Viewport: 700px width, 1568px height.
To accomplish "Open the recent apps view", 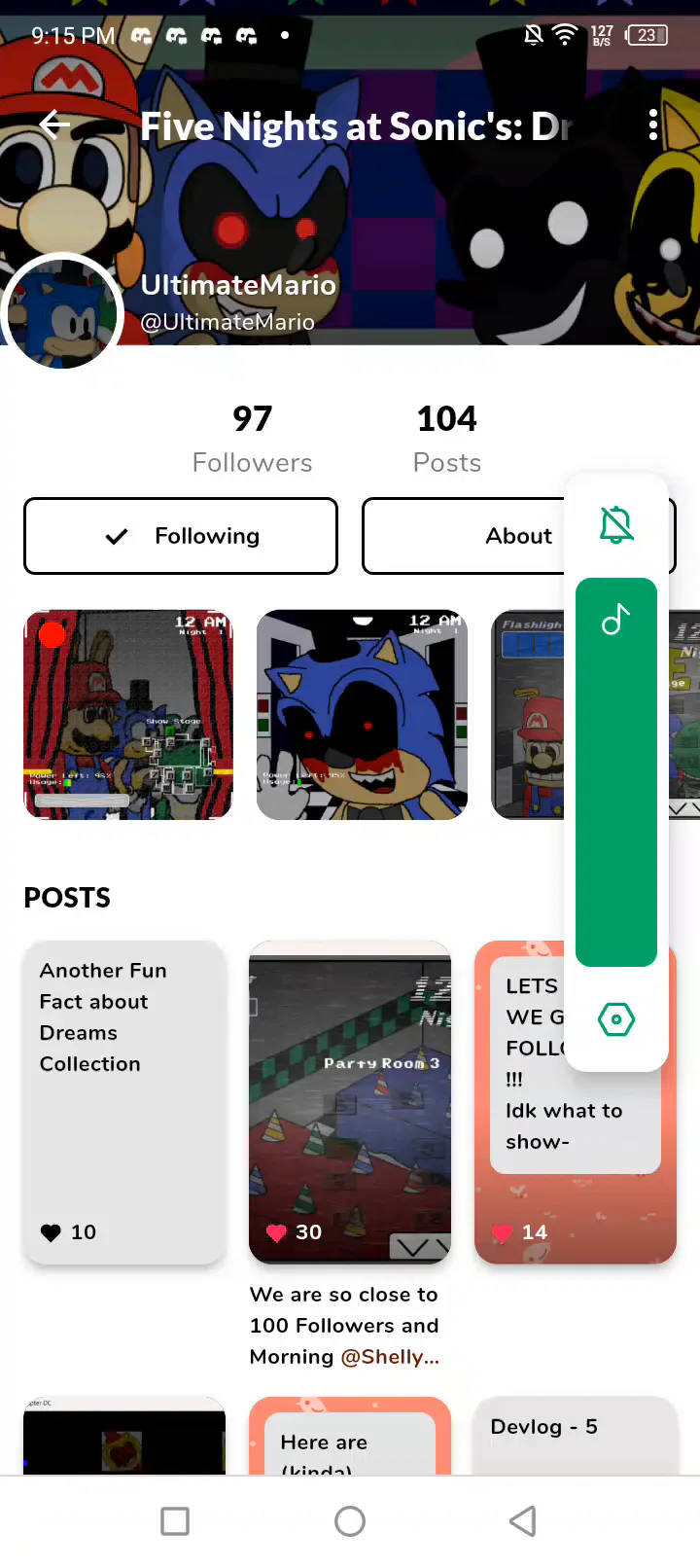I will pyautogui.click(x=175, y=1521).
